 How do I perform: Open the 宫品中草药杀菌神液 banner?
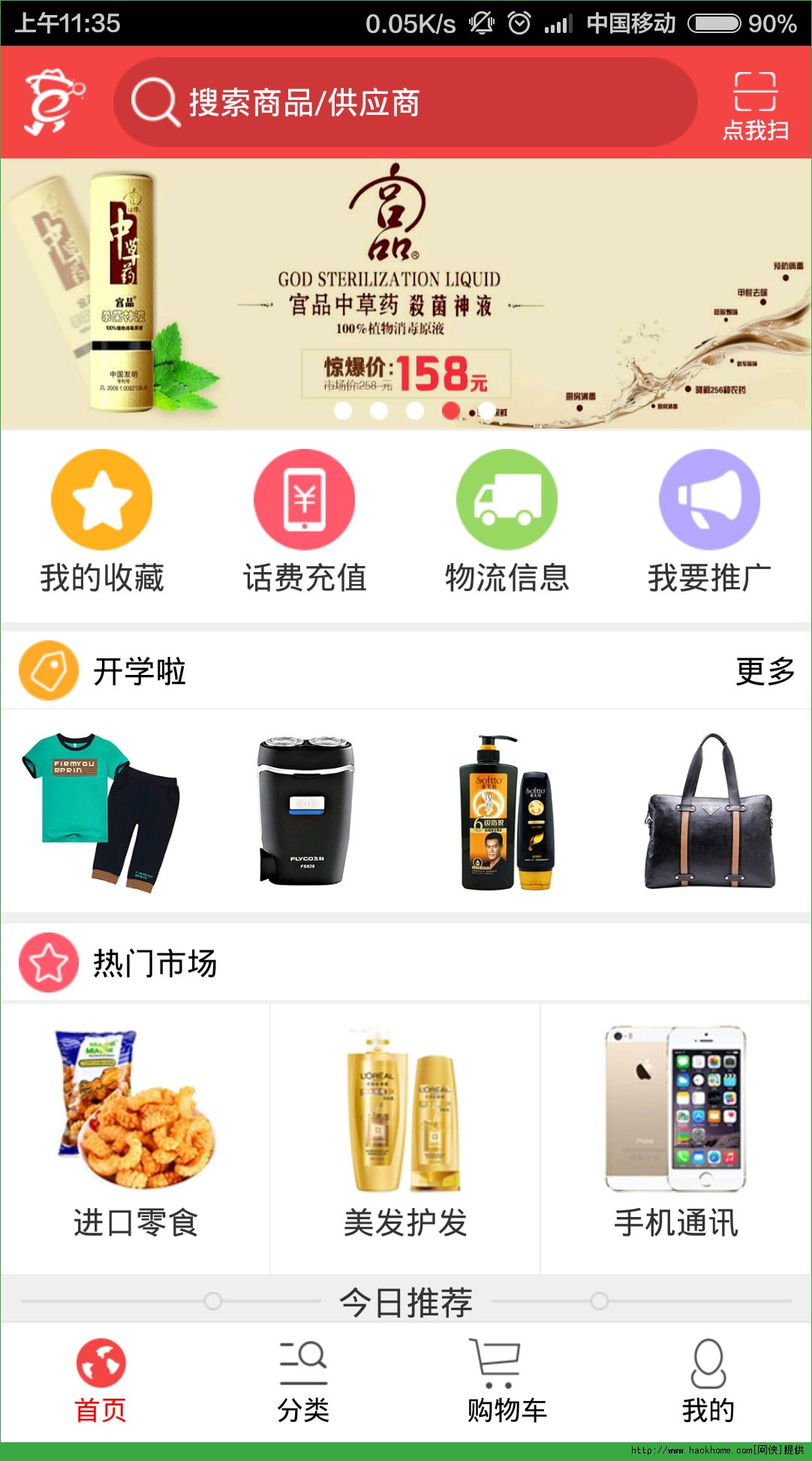(x=405, y=293)
